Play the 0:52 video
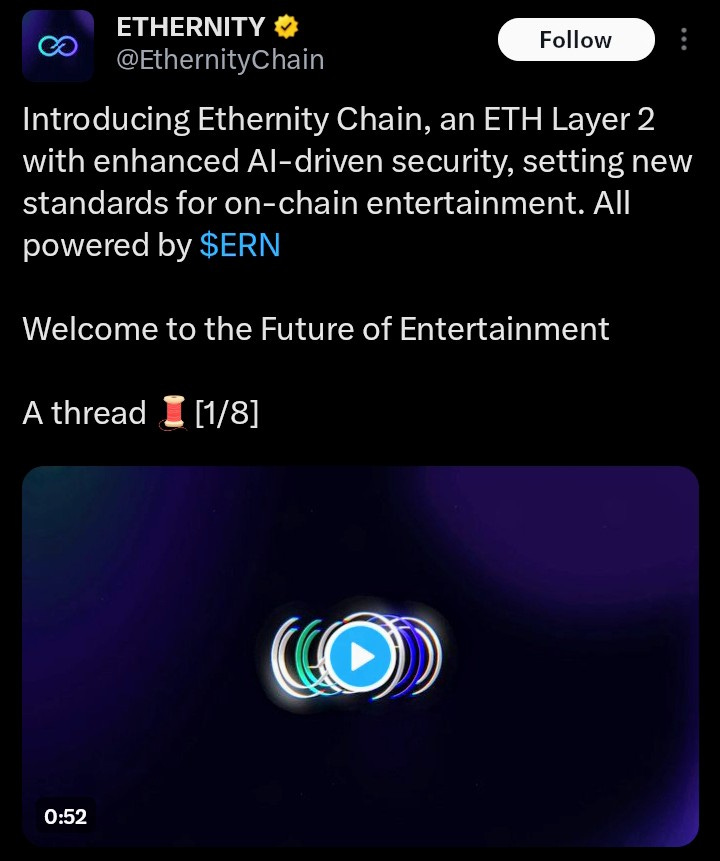 [x=360, y=656]
